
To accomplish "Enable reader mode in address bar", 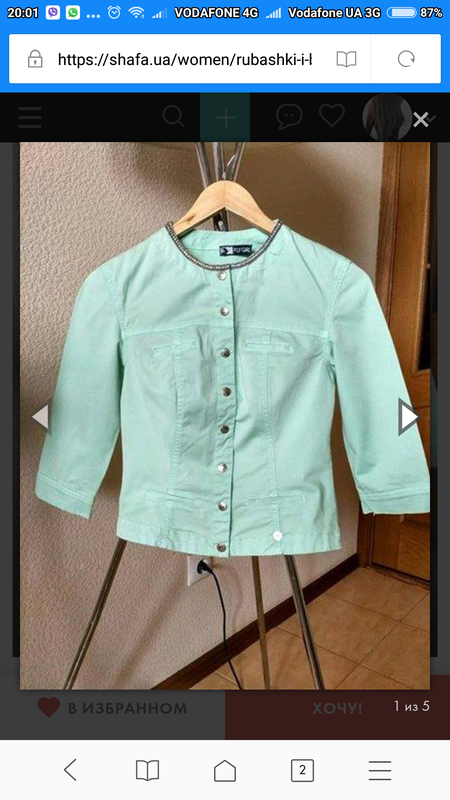I will coord(346,60).
